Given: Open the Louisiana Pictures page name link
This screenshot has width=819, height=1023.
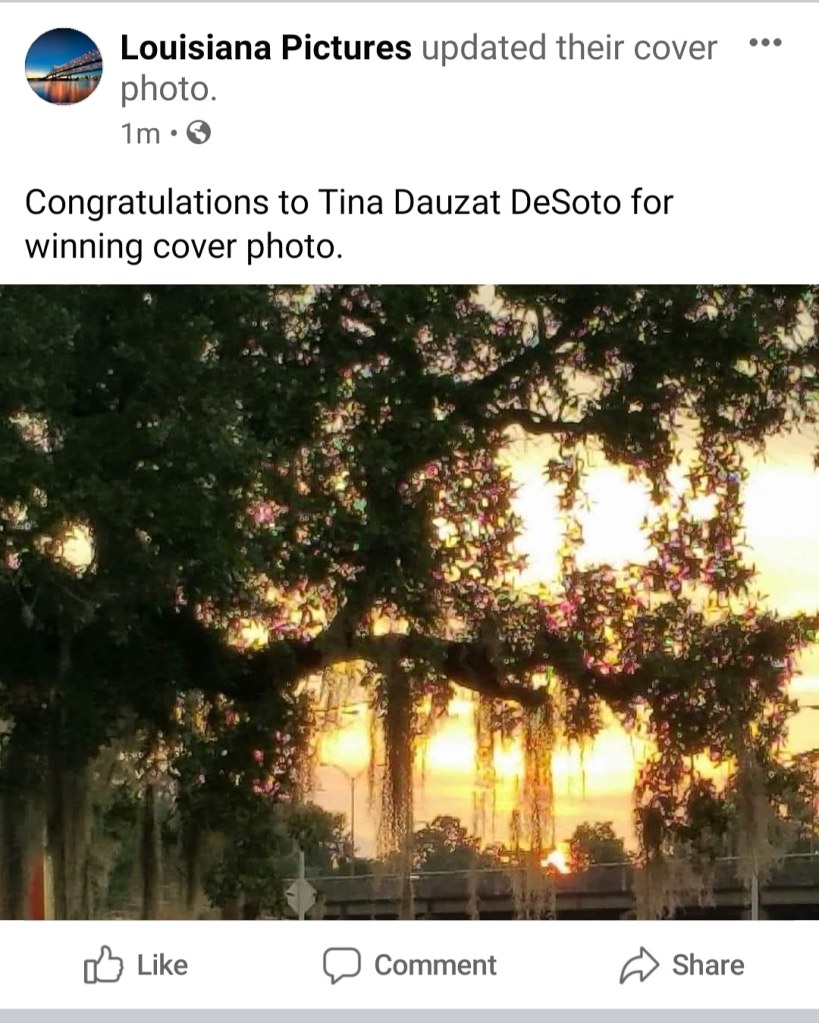Looking at the screenshot, I should point(265,47).
